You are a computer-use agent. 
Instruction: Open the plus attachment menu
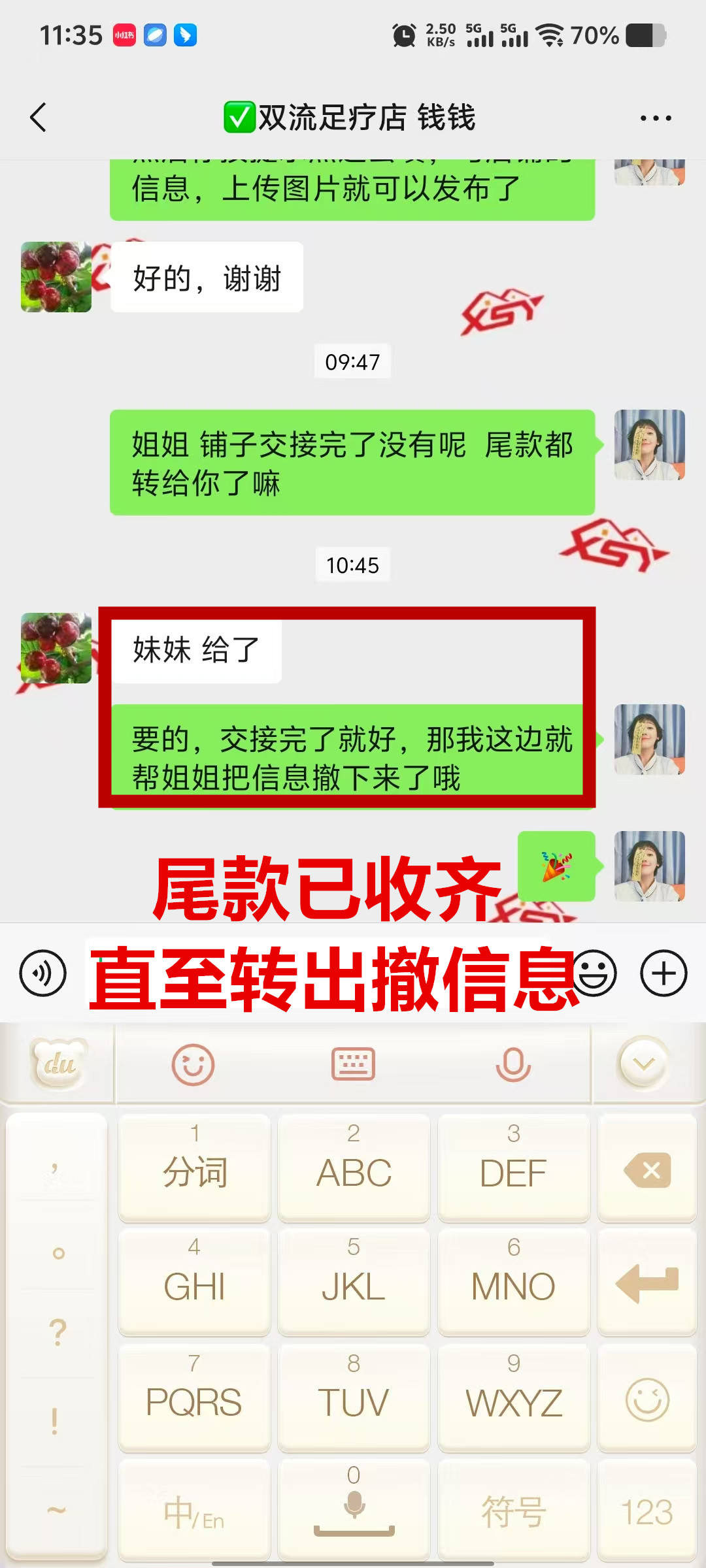pyautogui.click(x=664, y=973)
